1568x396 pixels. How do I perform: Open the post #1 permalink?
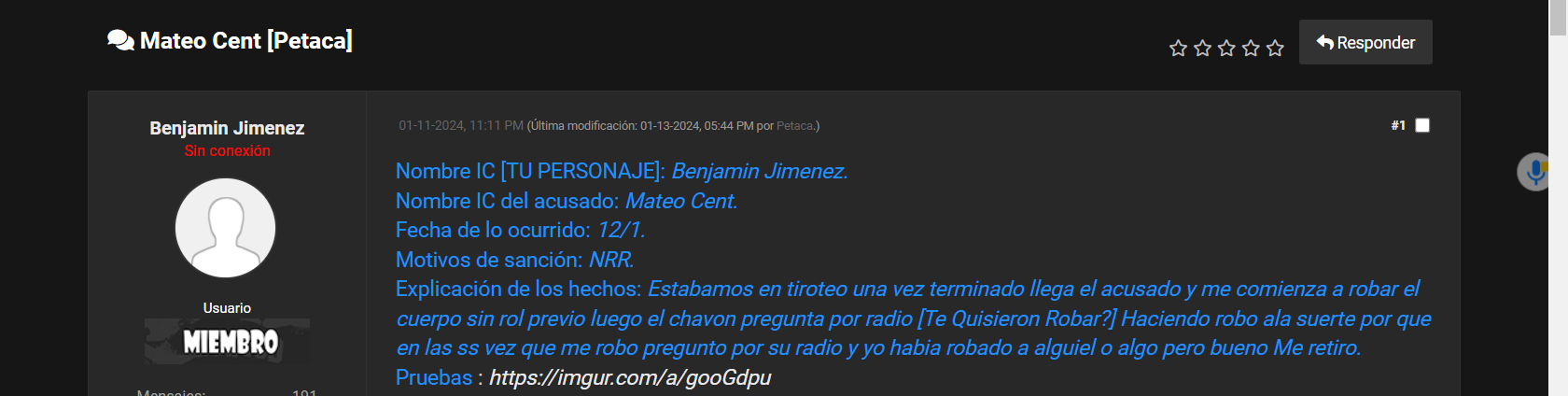pyautogui.click(x=1397, y=125)
